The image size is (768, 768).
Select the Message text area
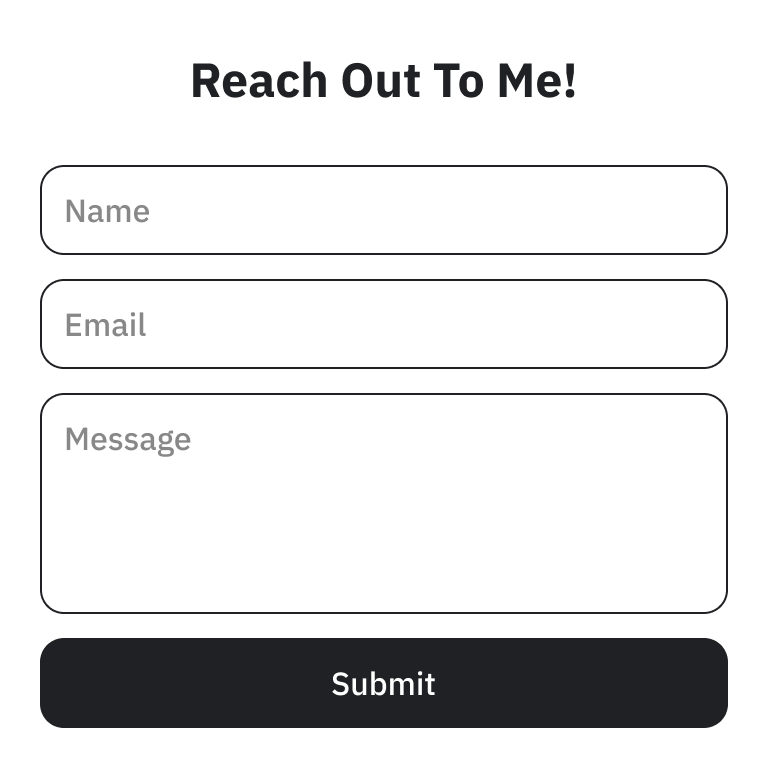(x=384, y=503)
